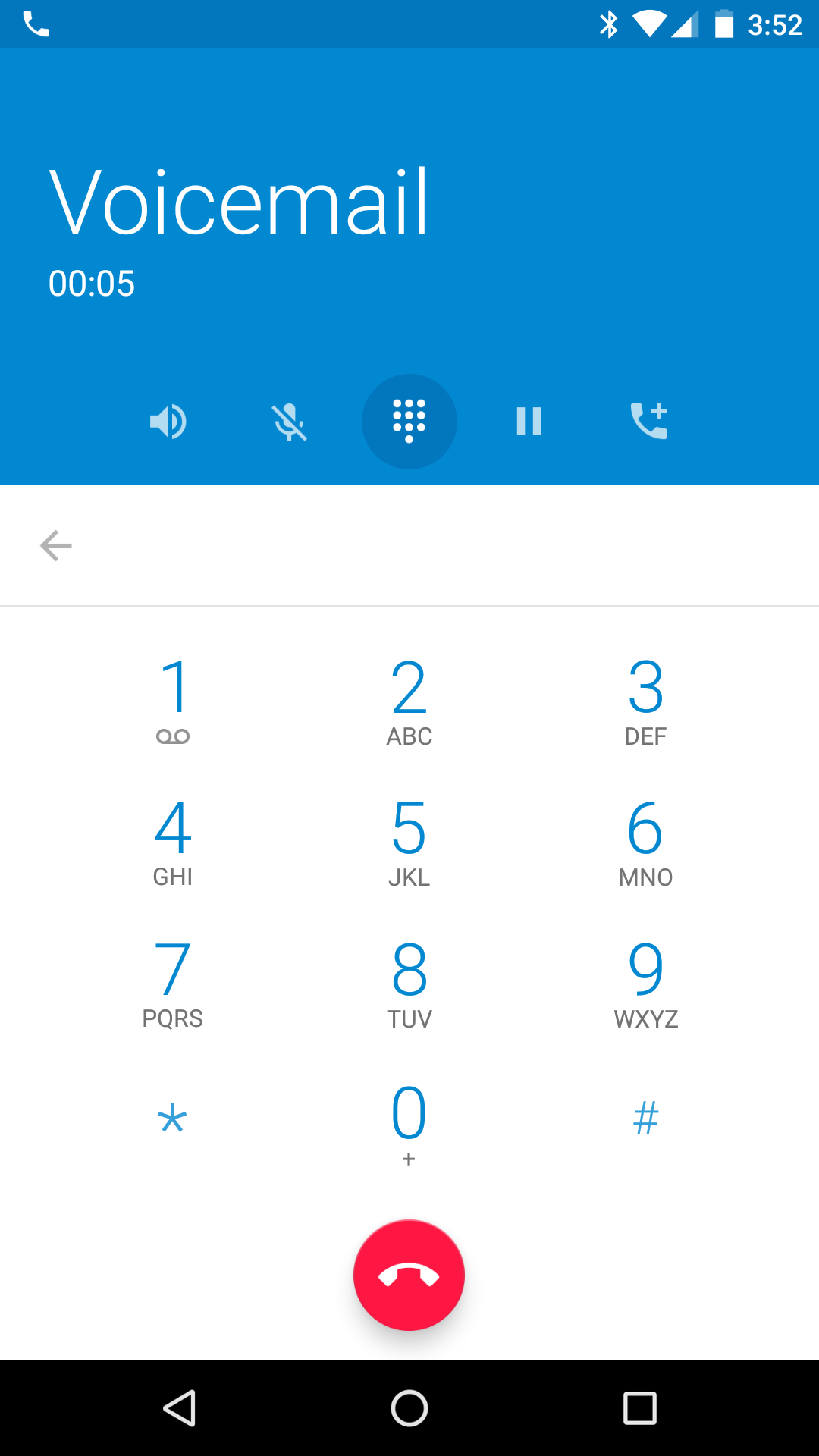Add another call

649,422
